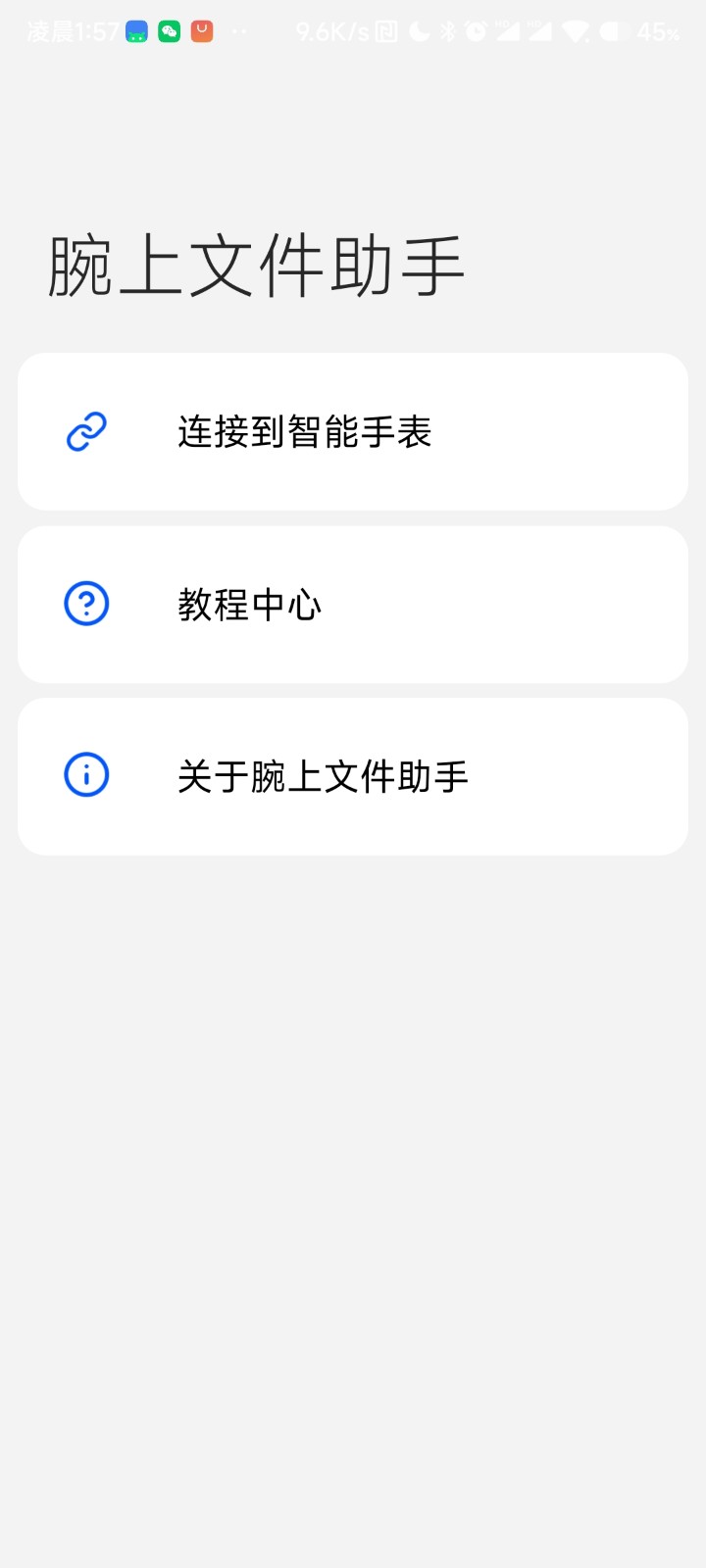Select the question mark tutorial icon

[x=85, y=604]
